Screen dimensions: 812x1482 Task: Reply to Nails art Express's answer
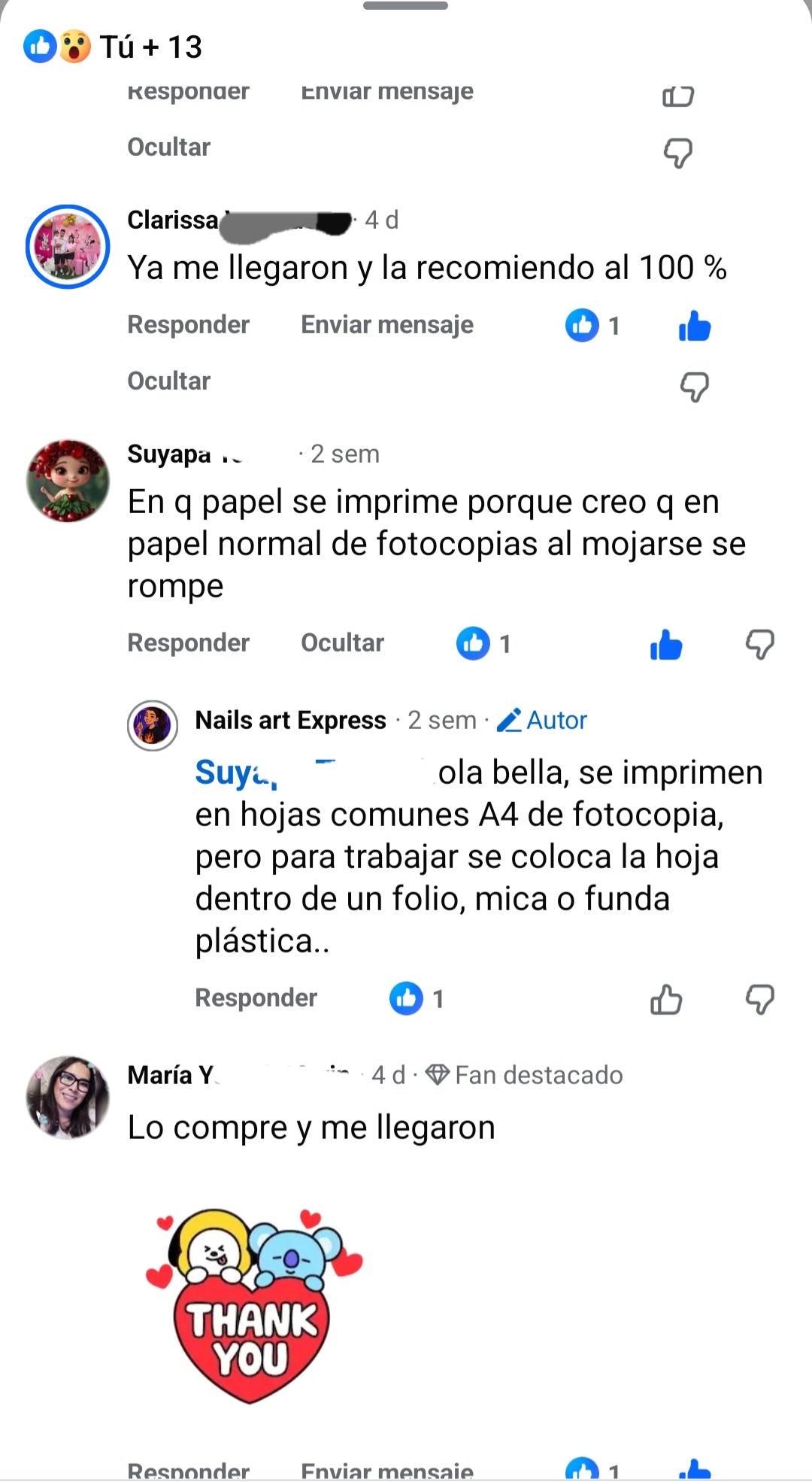click(x=256, y=998)
